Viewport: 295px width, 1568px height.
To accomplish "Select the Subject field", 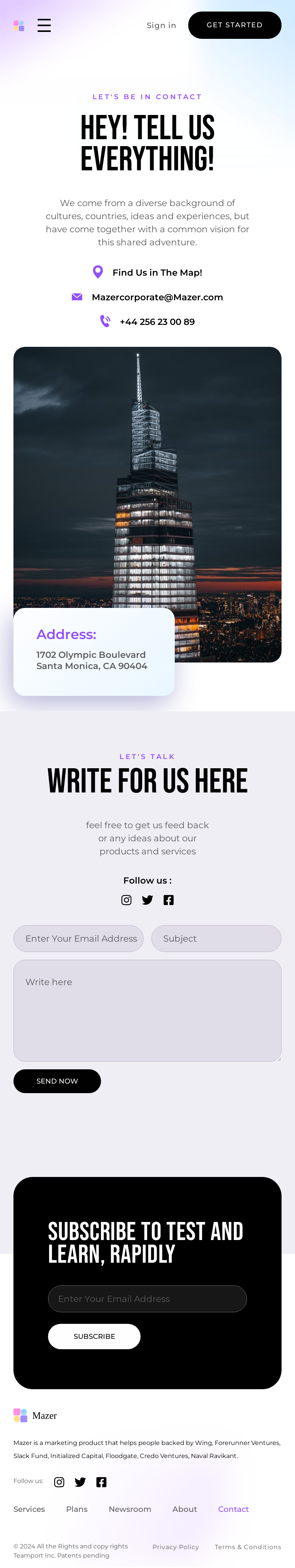I will 216,938.
